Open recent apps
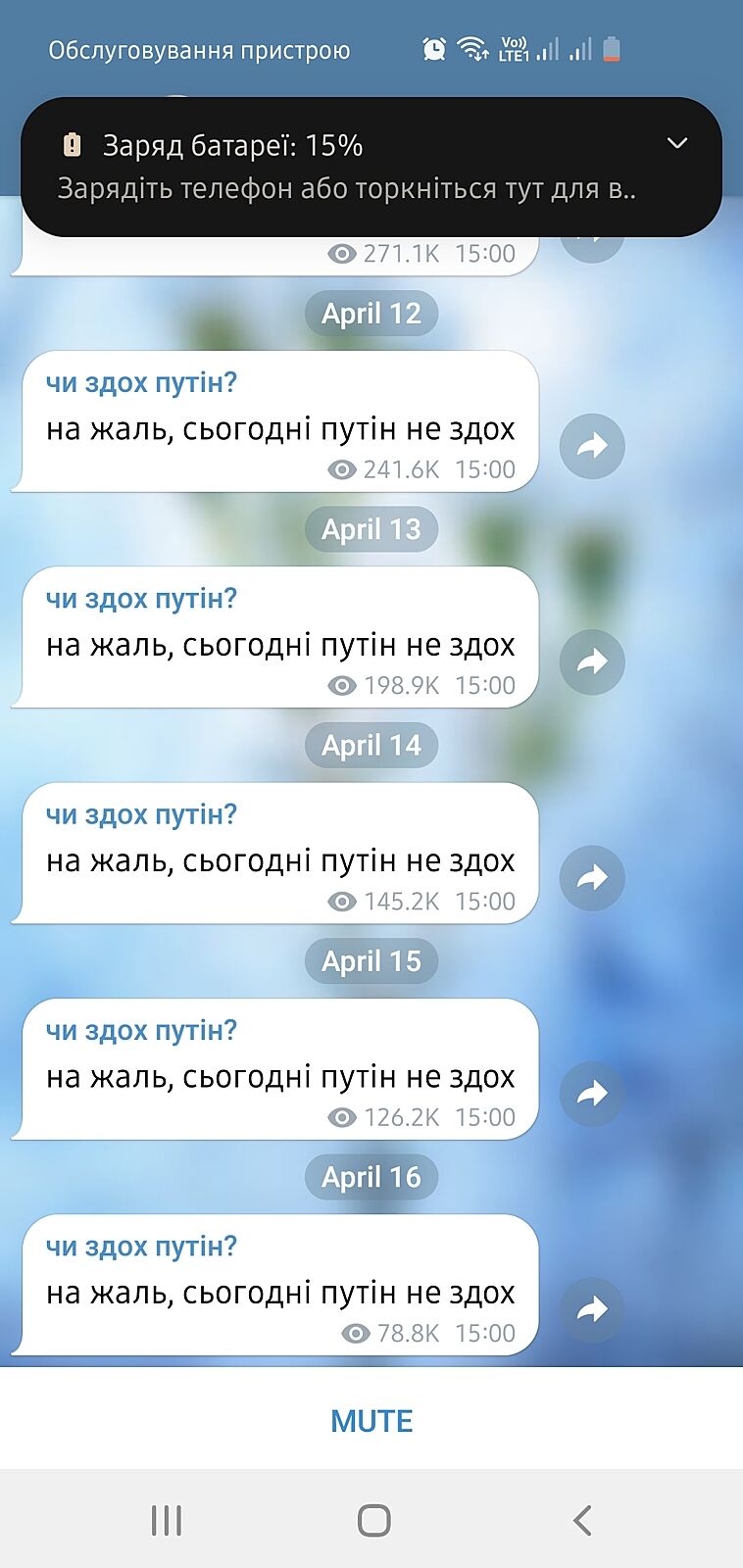 point(167,1520)
